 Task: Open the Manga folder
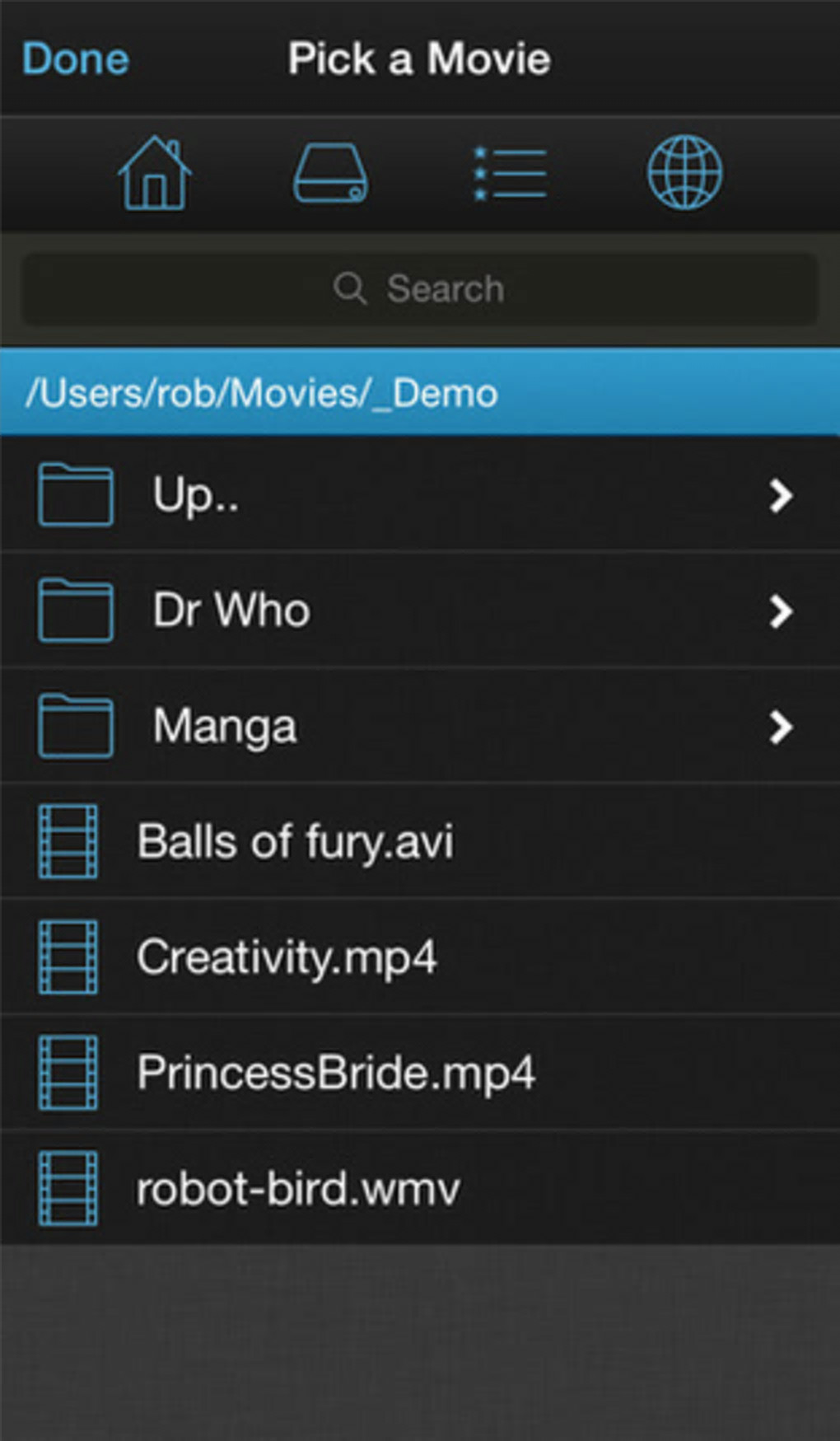pos(420,727)
